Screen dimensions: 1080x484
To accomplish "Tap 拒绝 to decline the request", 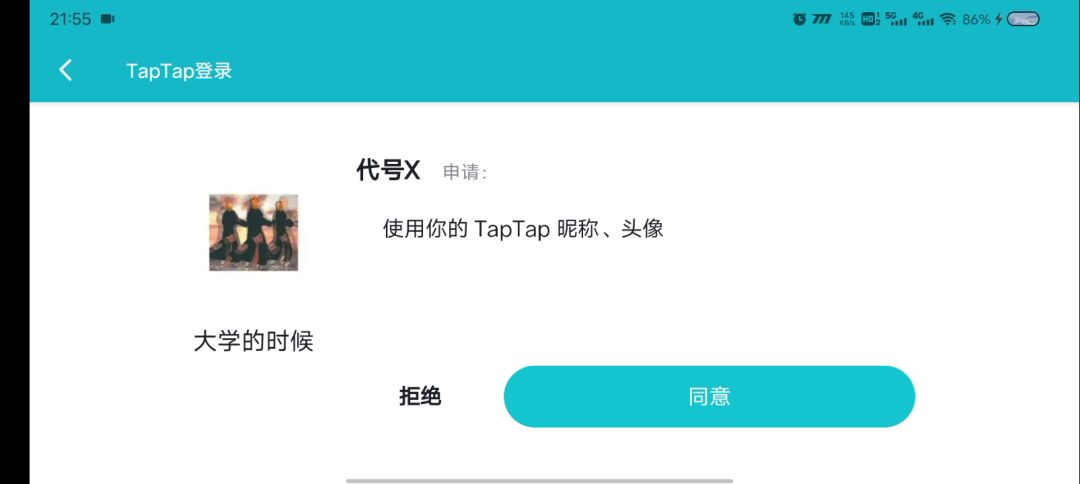I will [420, 397].
